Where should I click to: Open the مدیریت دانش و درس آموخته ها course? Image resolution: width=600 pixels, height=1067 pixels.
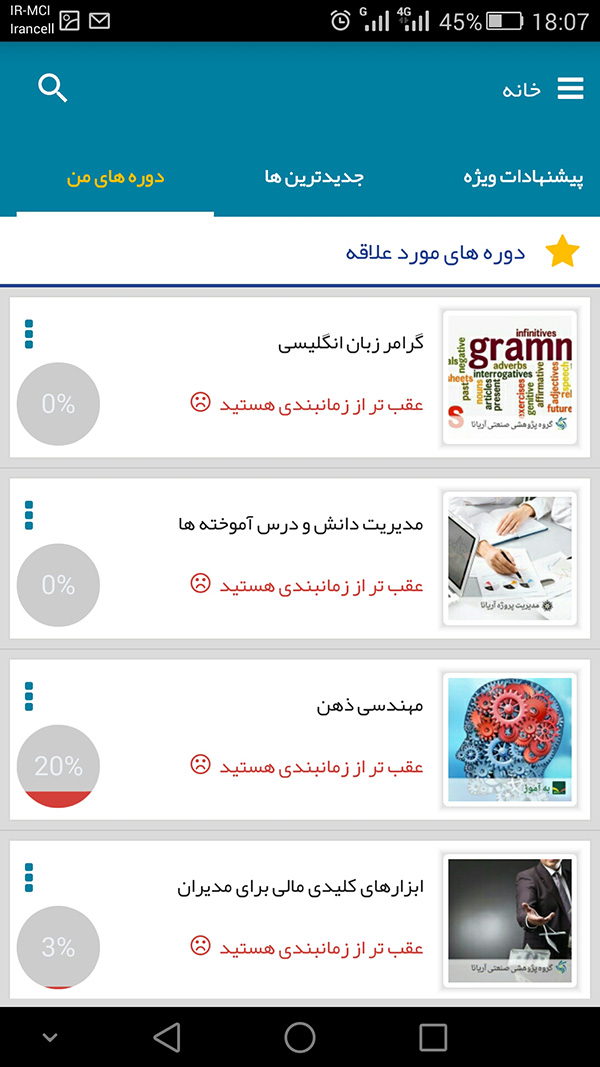click(x=300, y=559)
